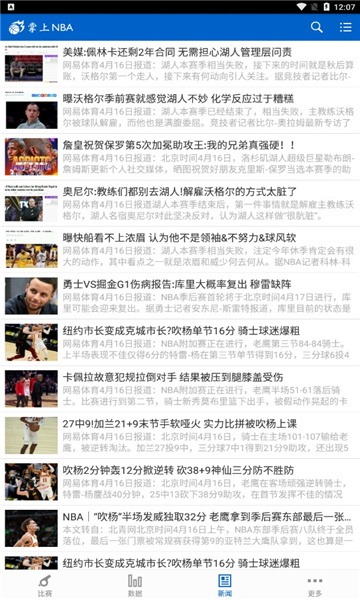Select the 新闻 tab
Image resolution: width=360 pixels, height=600 pixels.
pos(225,585)
